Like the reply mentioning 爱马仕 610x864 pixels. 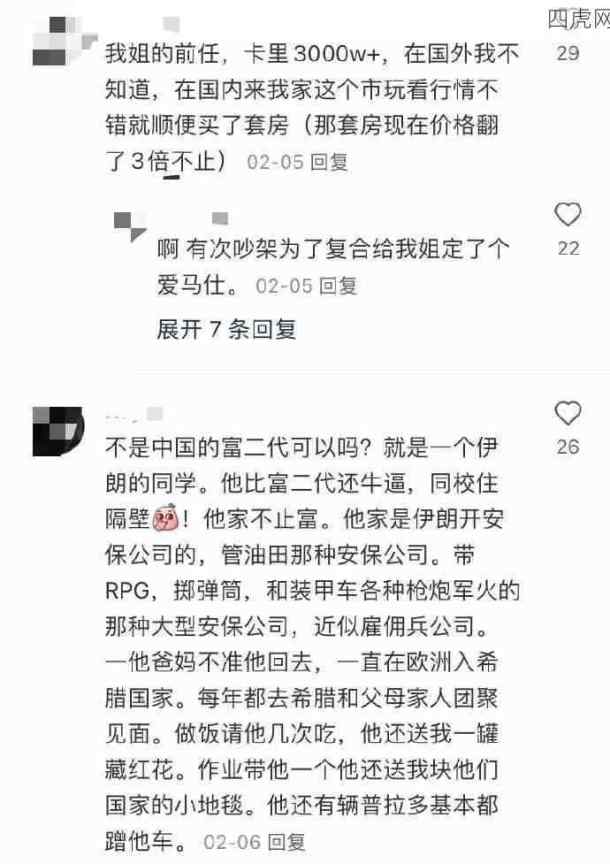567,214
